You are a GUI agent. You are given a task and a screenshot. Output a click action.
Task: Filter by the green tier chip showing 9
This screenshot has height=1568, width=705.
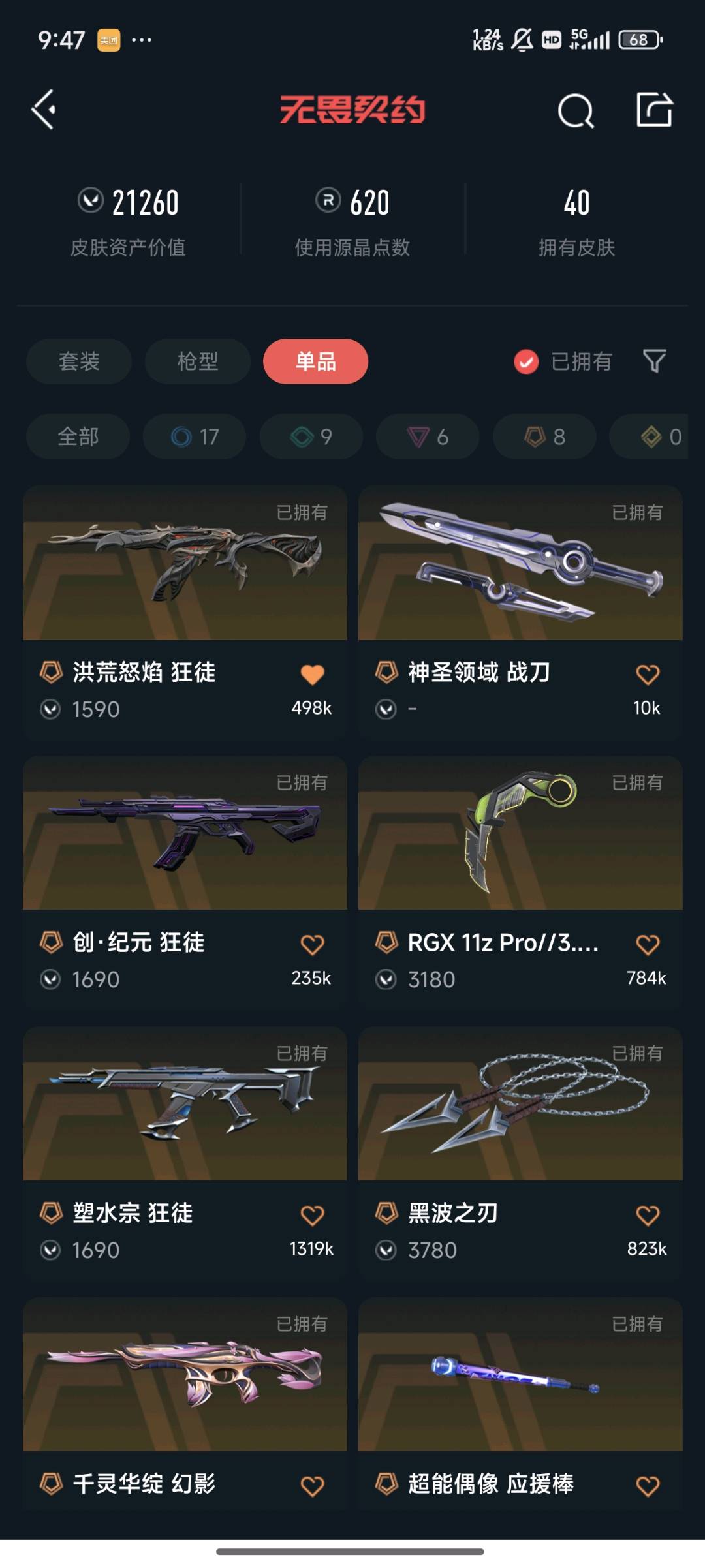(311, 437)
